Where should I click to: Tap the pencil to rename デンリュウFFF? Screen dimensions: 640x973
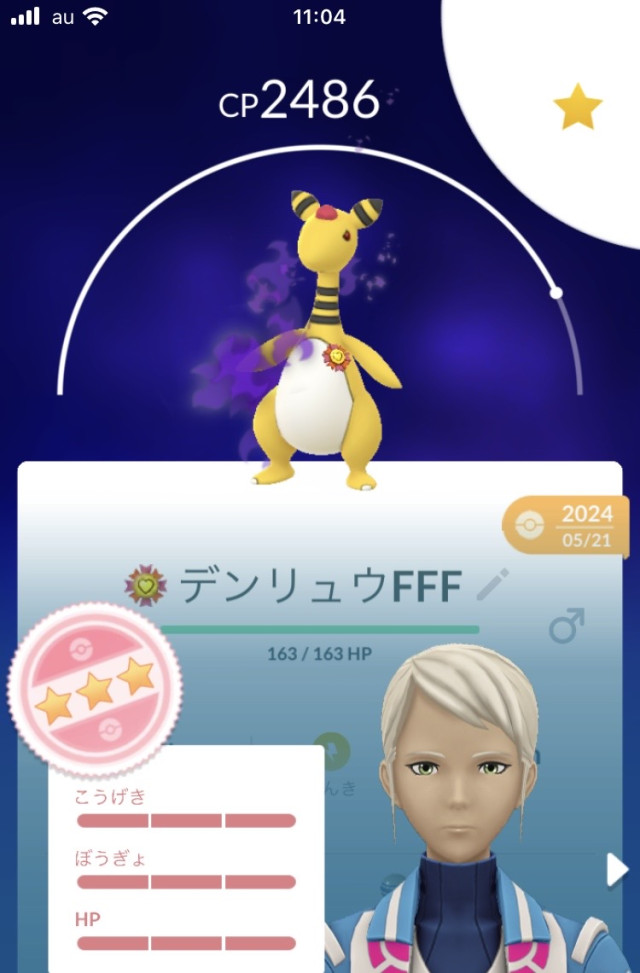pos(493,585)
